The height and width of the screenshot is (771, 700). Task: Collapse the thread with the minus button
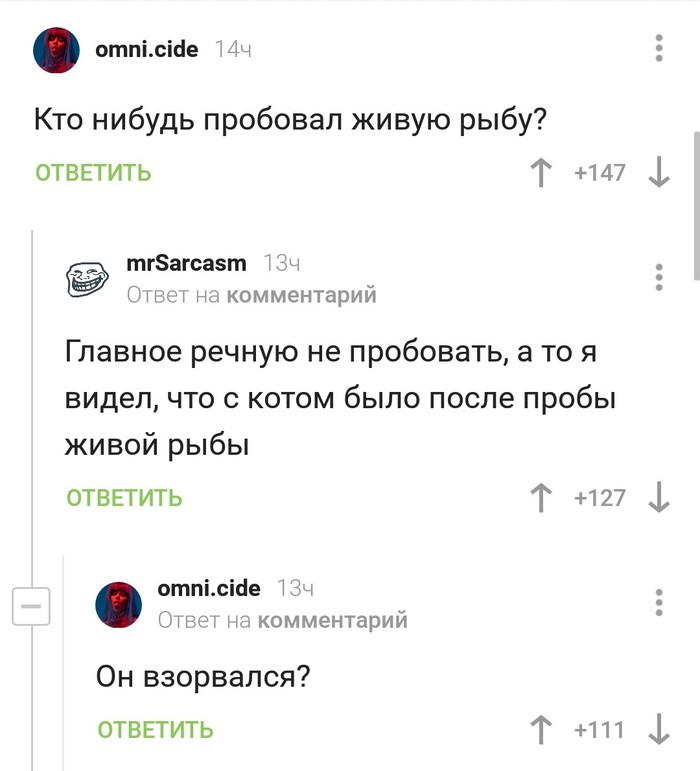tap(31, 606)
